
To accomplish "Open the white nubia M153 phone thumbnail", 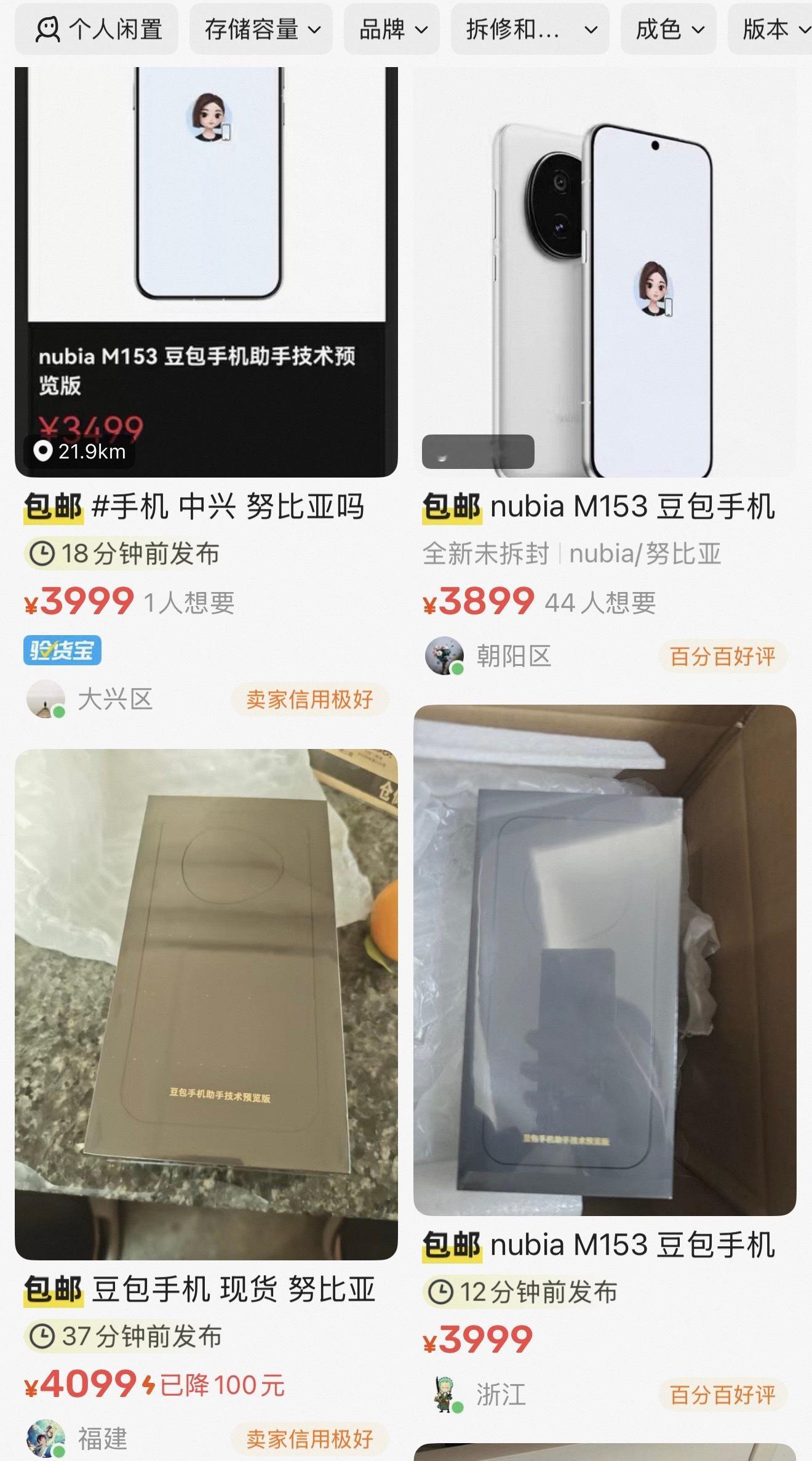I will (x=609, y=277).
